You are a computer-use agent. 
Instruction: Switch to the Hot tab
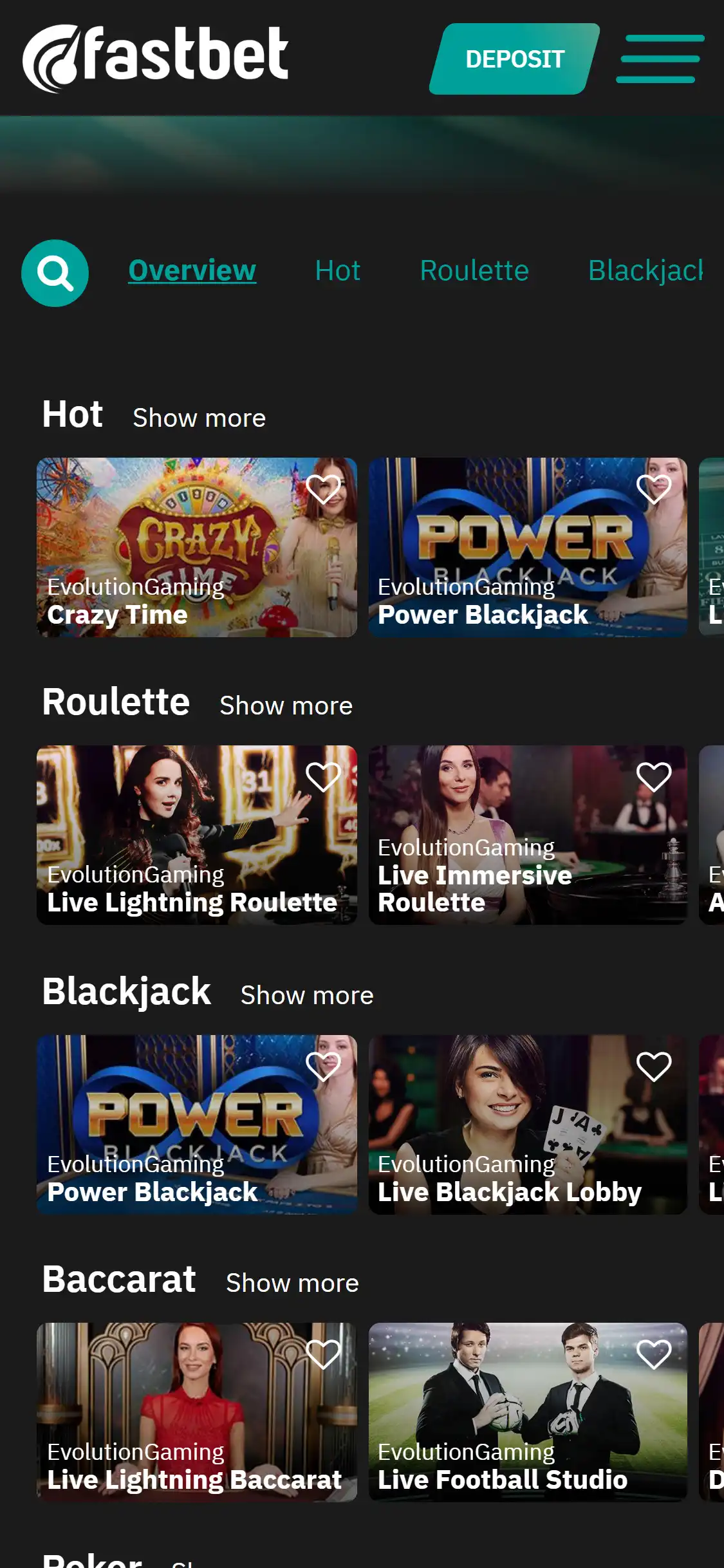point(337,271)
